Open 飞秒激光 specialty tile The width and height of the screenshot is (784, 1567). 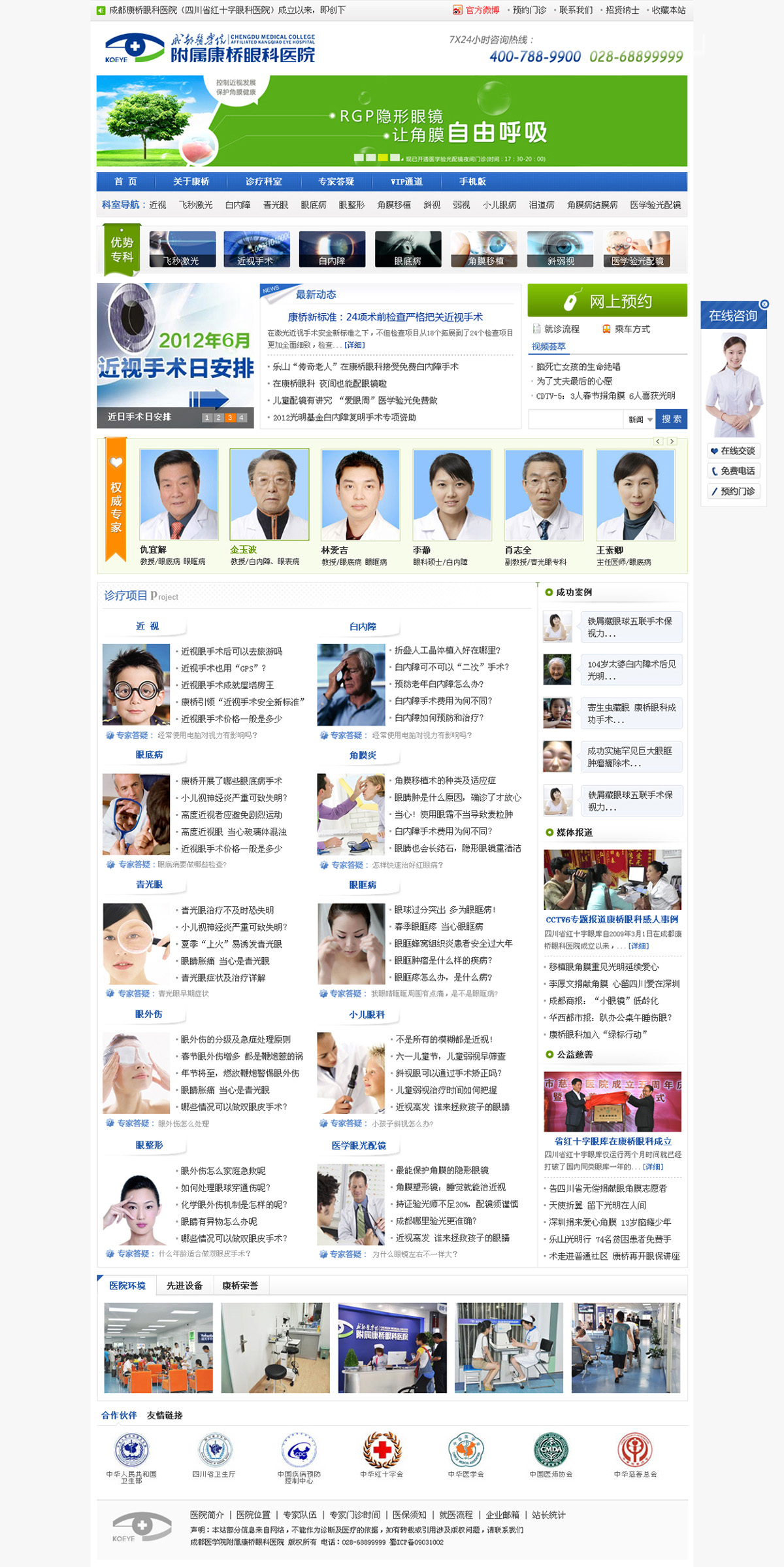pyautogui.click(x=182, y=249)
